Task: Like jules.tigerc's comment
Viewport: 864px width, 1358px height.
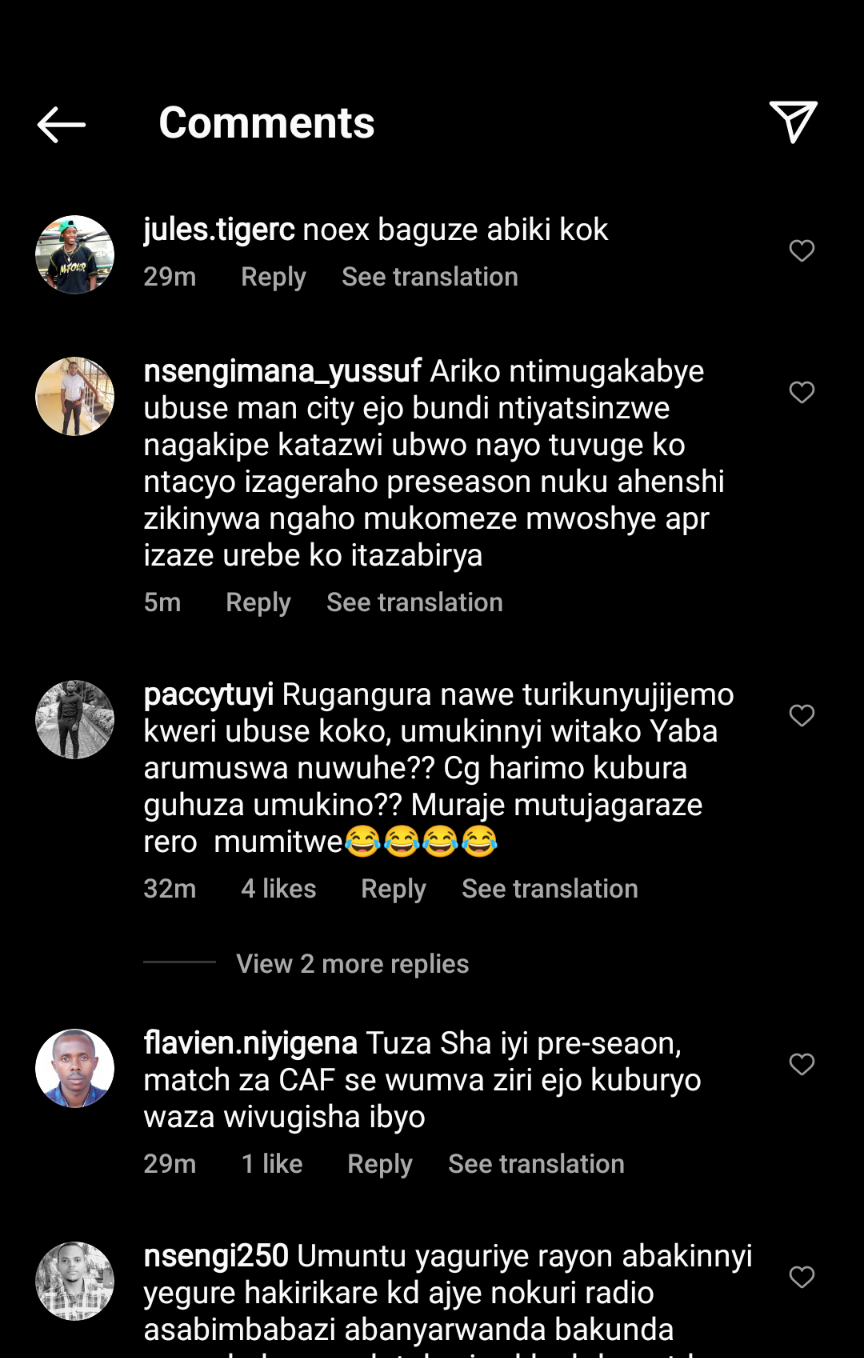Action: tap(802, 251)
